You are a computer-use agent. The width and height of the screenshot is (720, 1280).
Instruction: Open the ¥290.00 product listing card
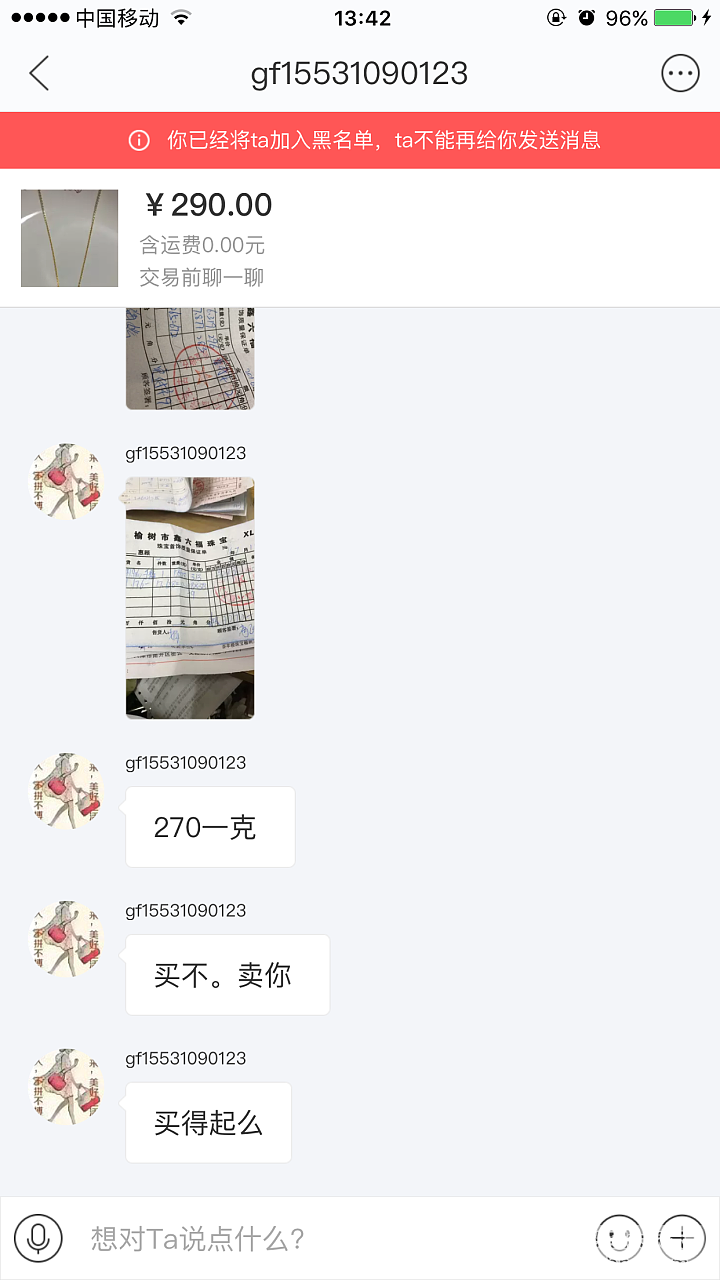360,238
